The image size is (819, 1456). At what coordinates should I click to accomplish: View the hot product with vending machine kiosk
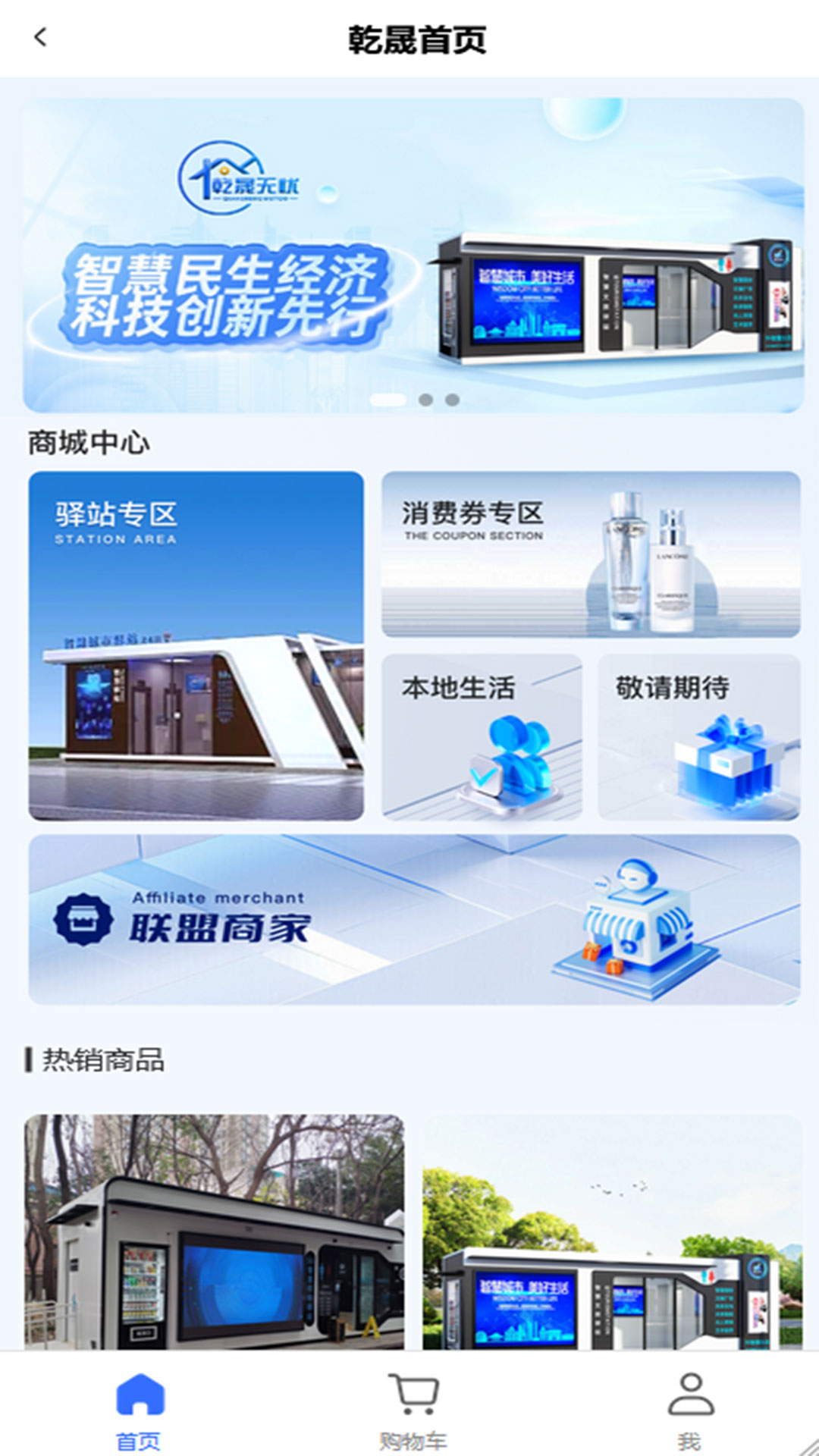point(214,1231)
